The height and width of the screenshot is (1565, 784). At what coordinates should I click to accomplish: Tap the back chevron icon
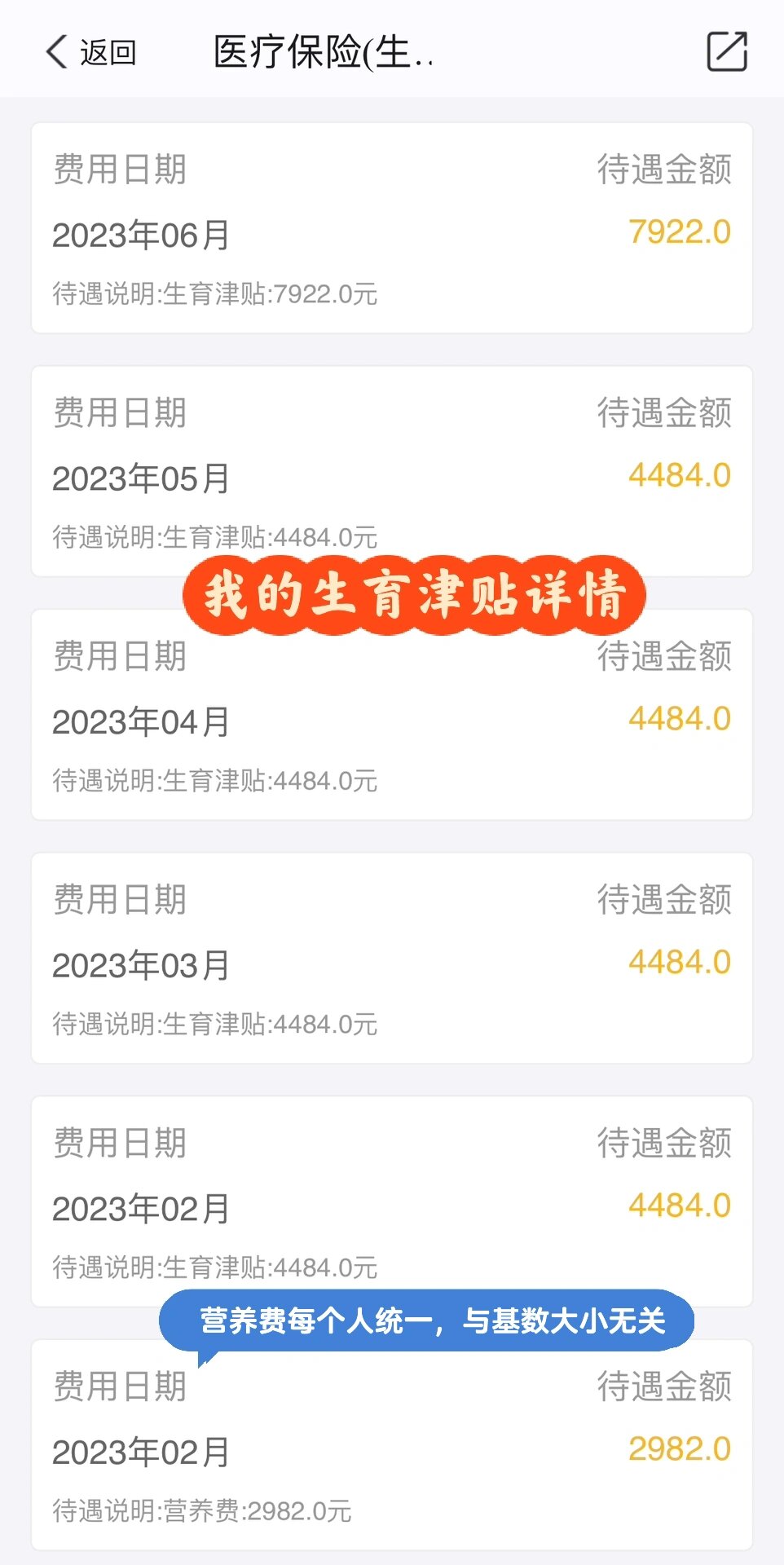pos(52,53)
